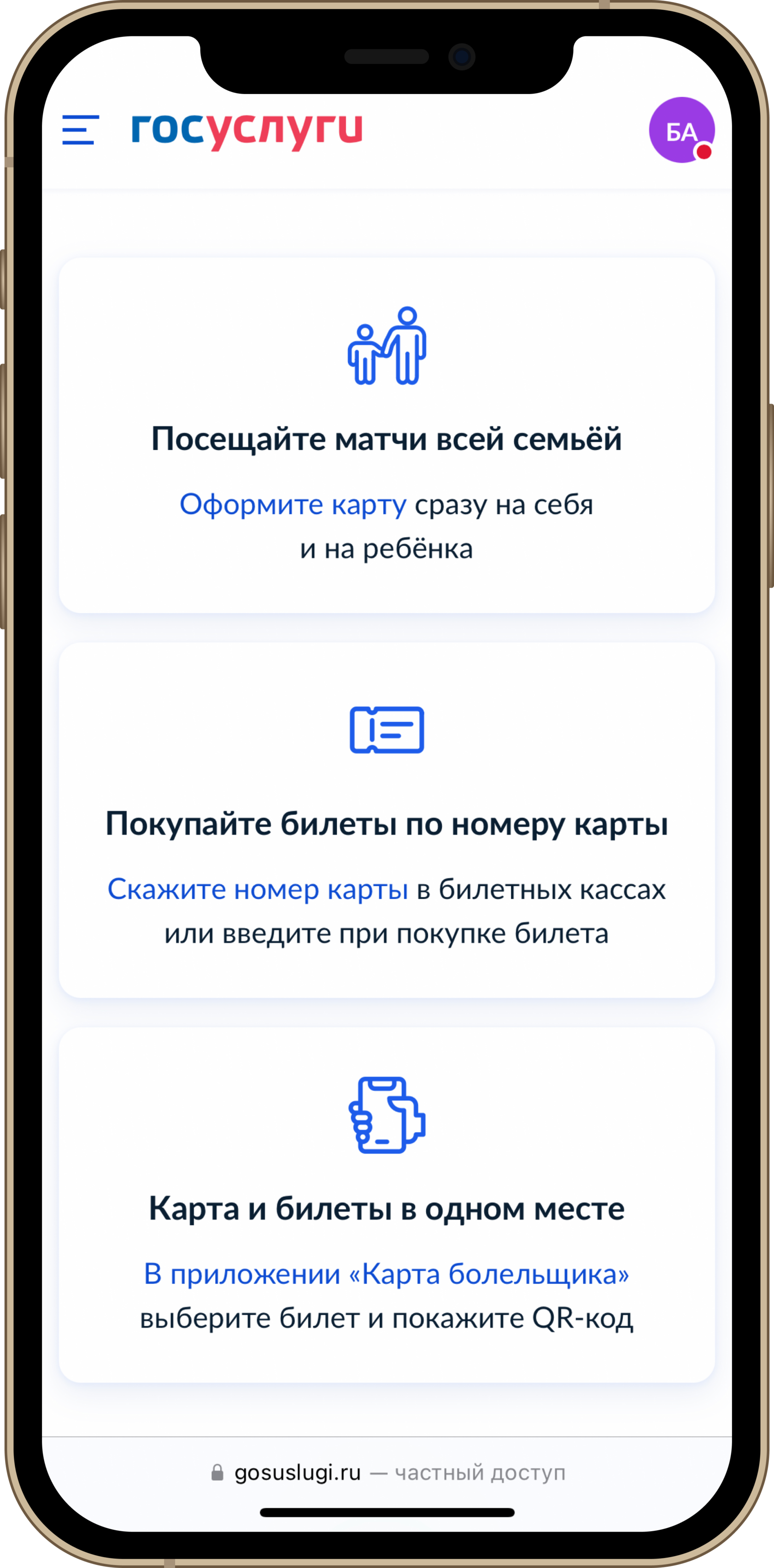Follow the «Оформите карту» link

point(293,504)
